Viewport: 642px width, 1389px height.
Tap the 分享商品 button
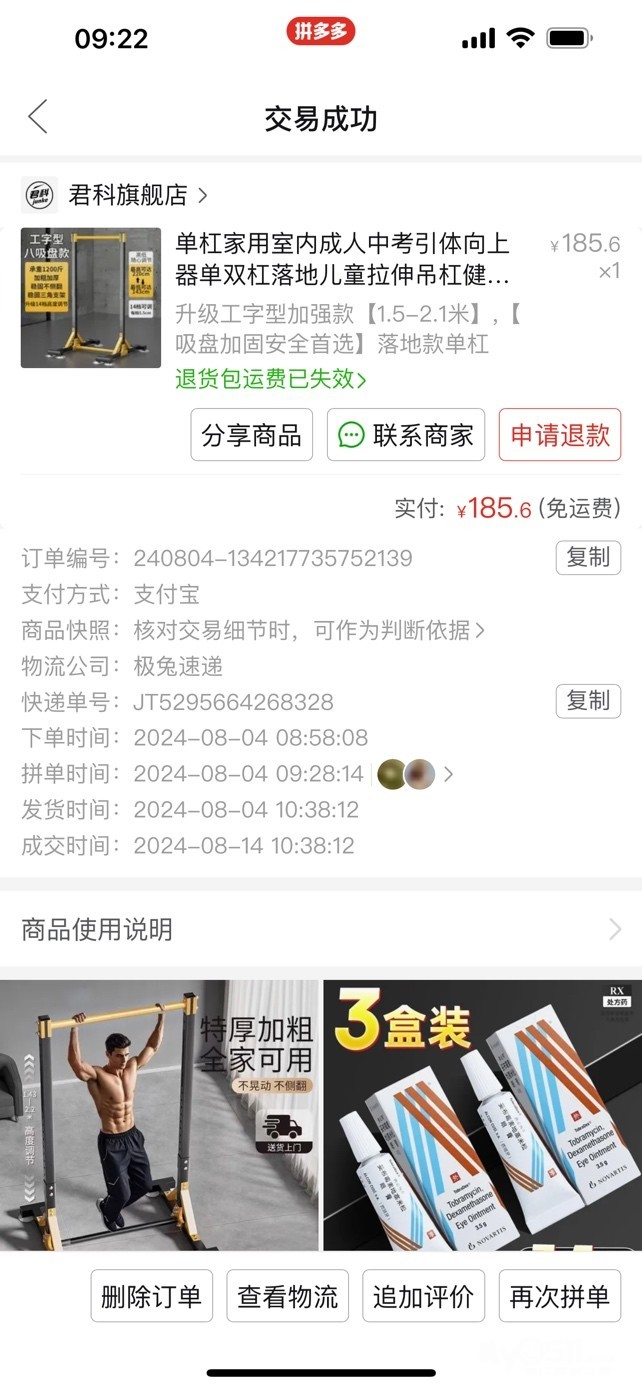click(x=251, y=435)
